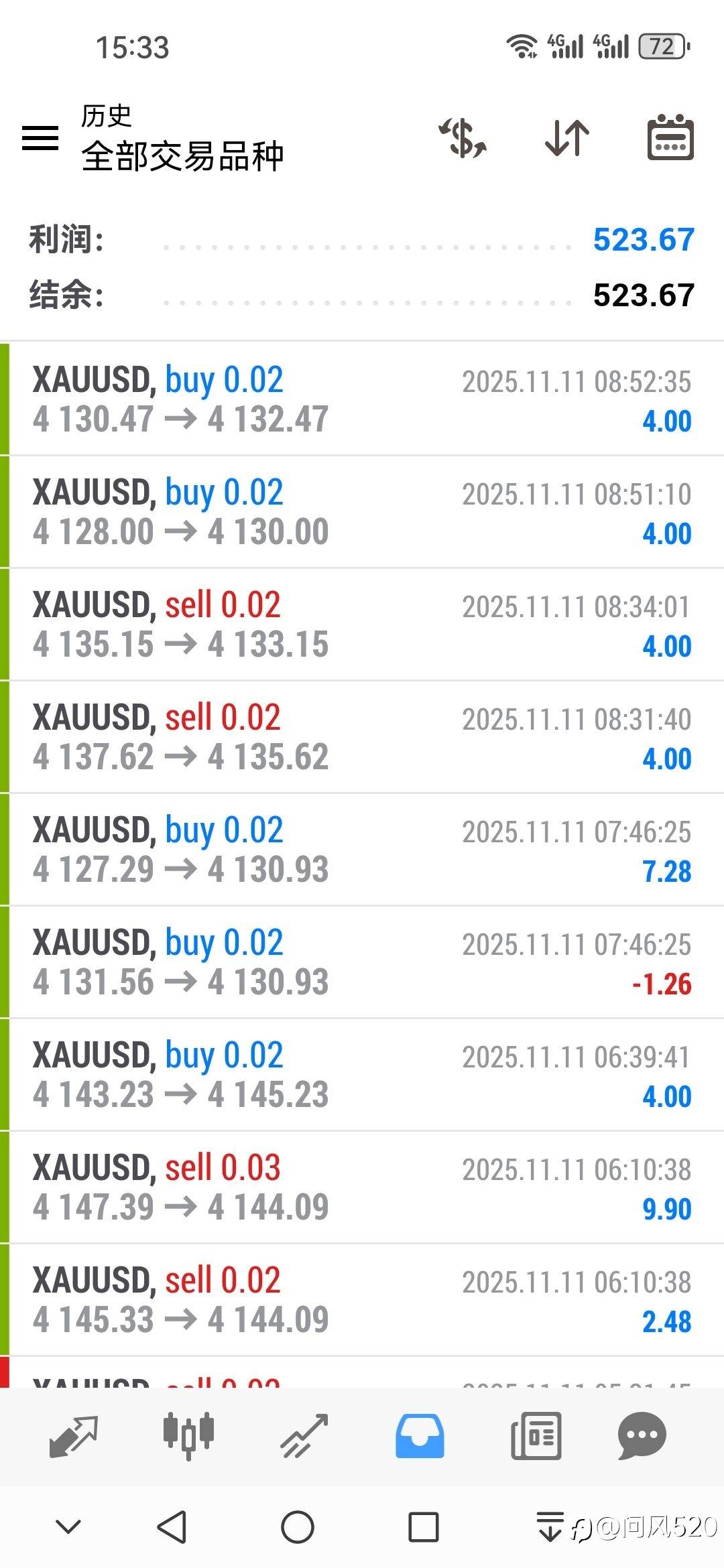Switch to the Quotes tab
This screenshot has height=1568, width=724.
point(74,1435)
